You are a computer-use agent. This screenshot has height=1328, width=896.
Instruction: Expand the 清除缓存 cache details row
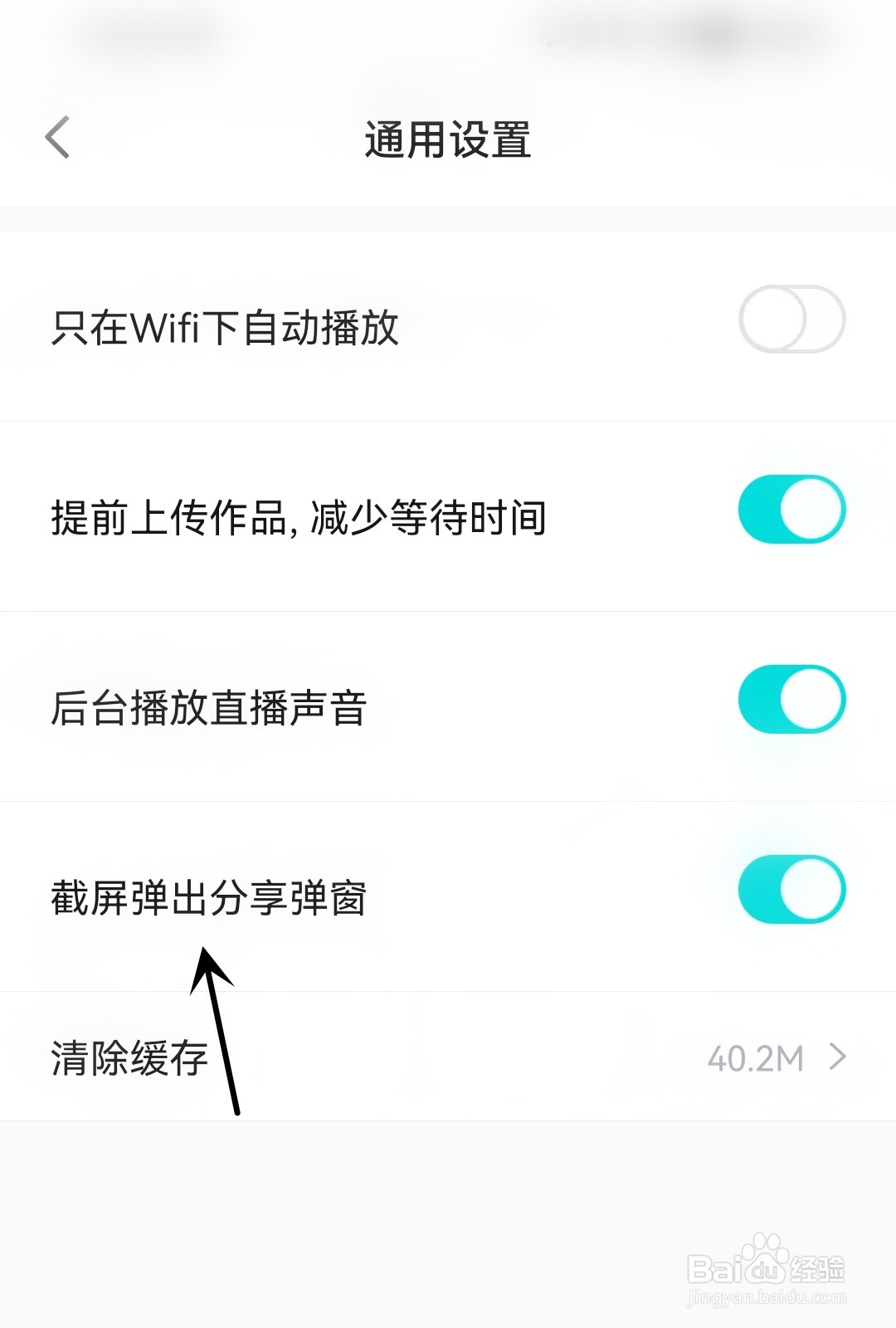(448, 1057)
